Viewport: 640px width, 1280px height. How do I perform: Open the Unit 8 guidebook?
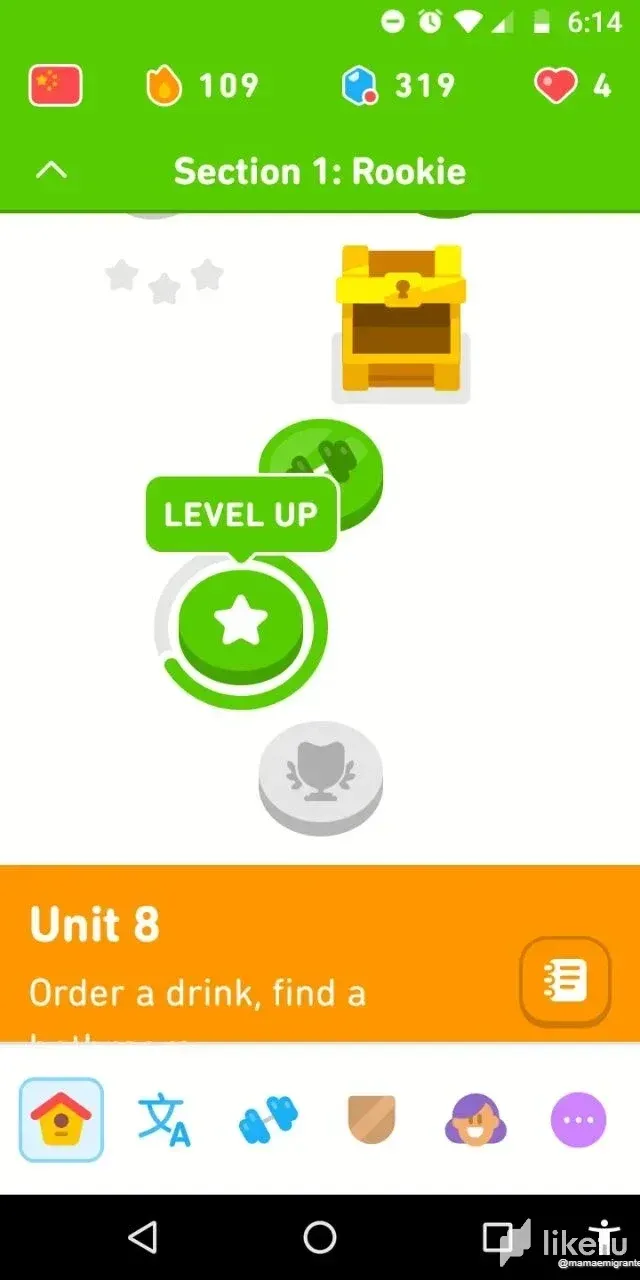(x=565, y=981)
